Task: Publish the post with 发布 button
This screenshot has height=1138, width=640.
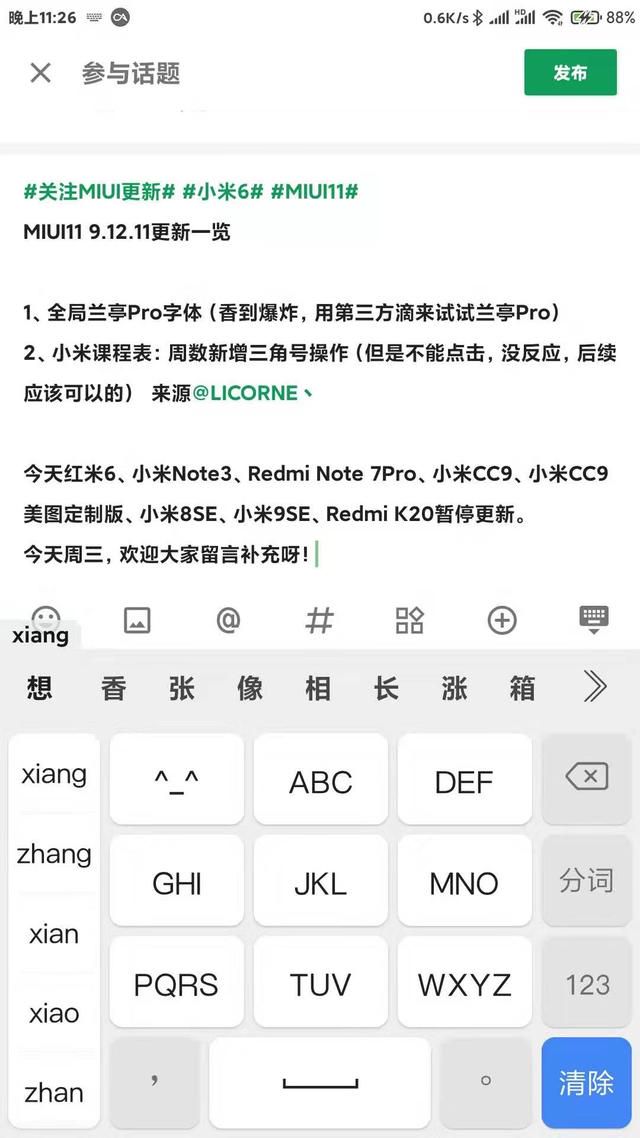Action: click(570, 72)
